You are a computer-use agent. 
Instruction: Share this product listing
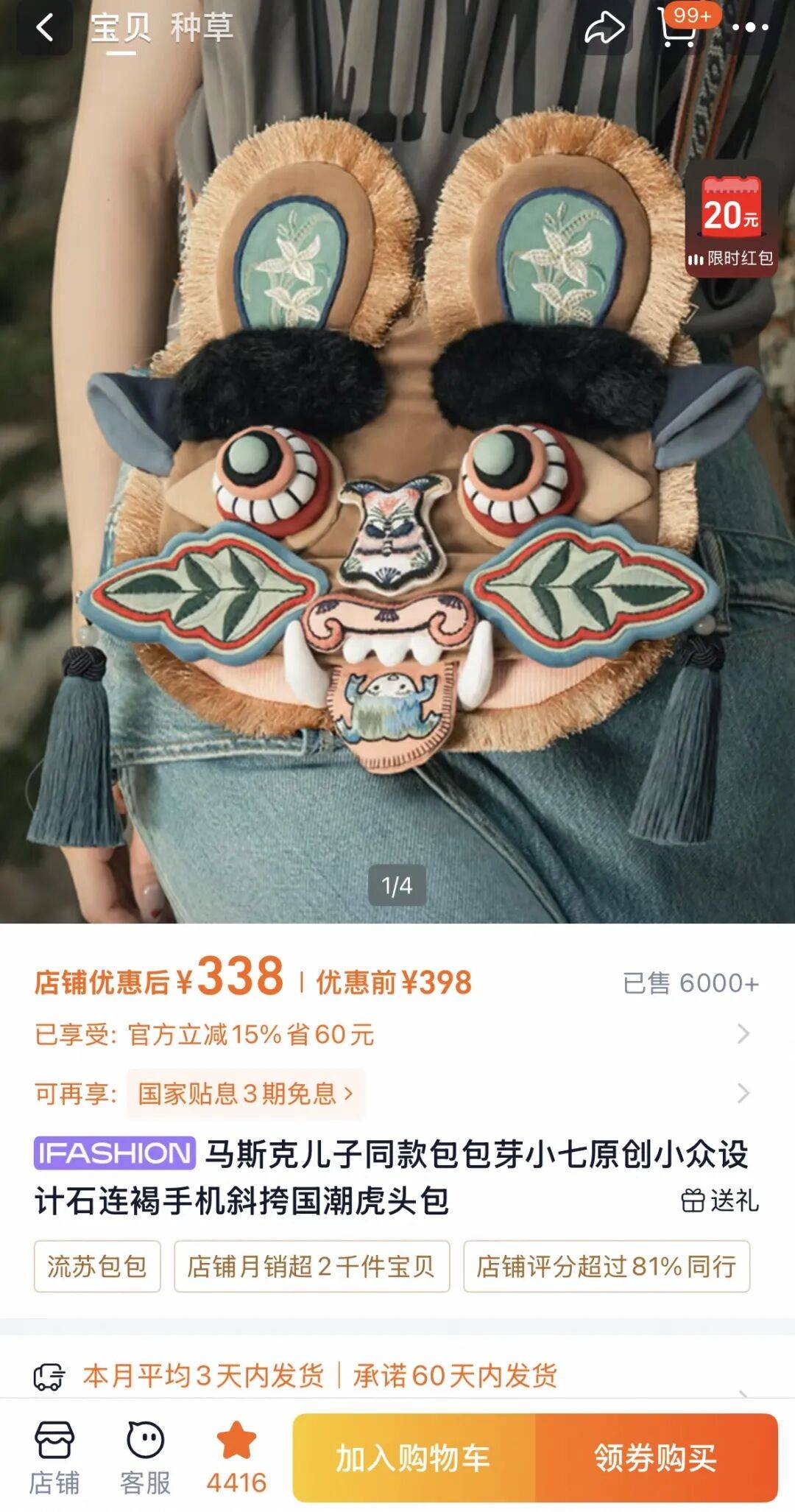605,29
